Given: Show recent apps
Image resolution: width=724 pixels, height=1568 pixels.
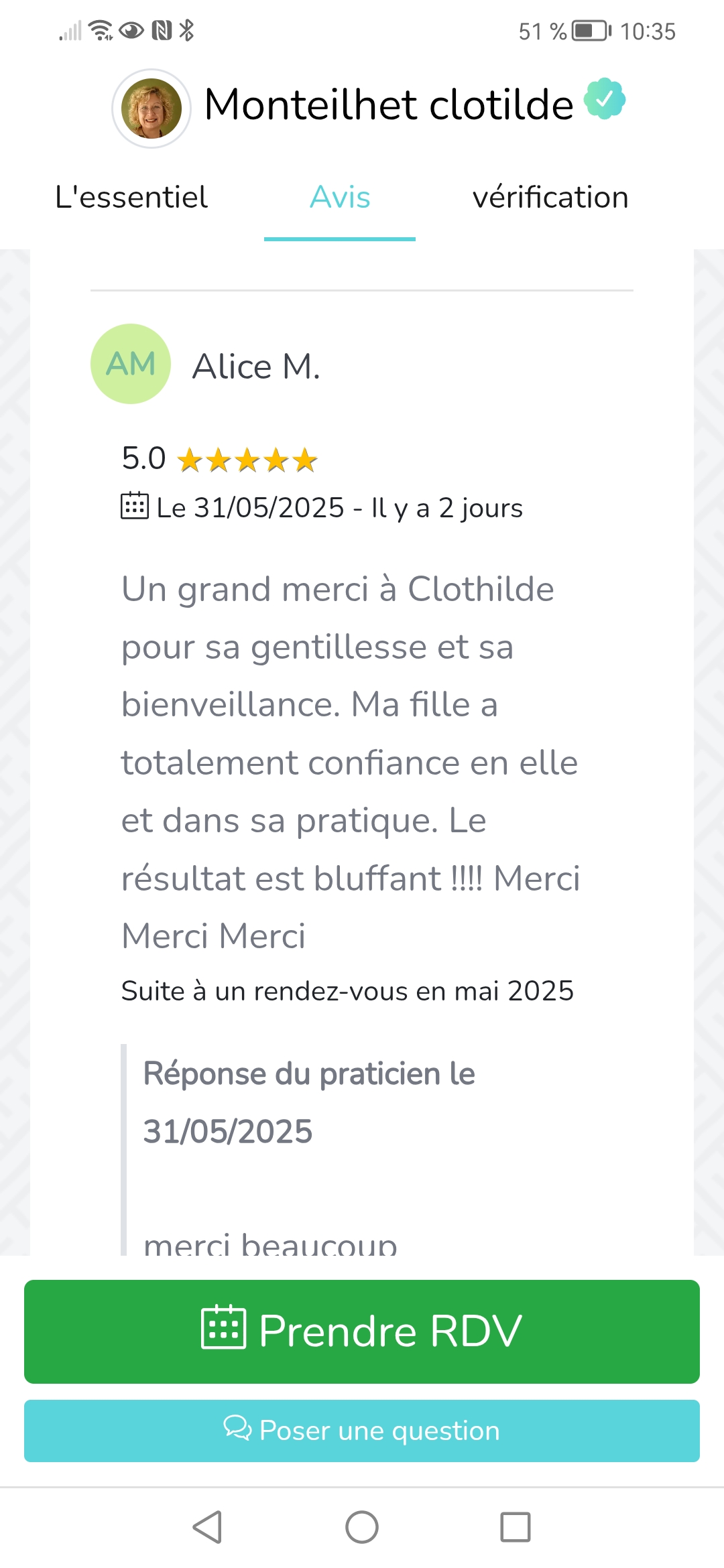Looking at the screenshot, I should [516, 1527].
